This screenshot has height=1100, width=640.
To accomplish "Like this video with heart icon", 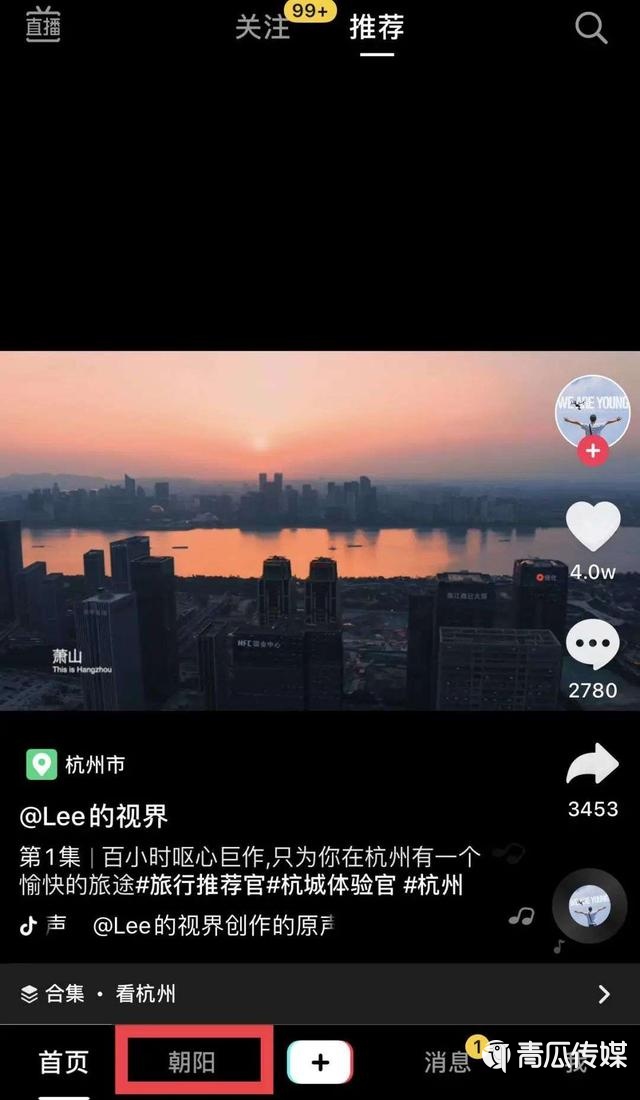I will [x=593, y=527].
